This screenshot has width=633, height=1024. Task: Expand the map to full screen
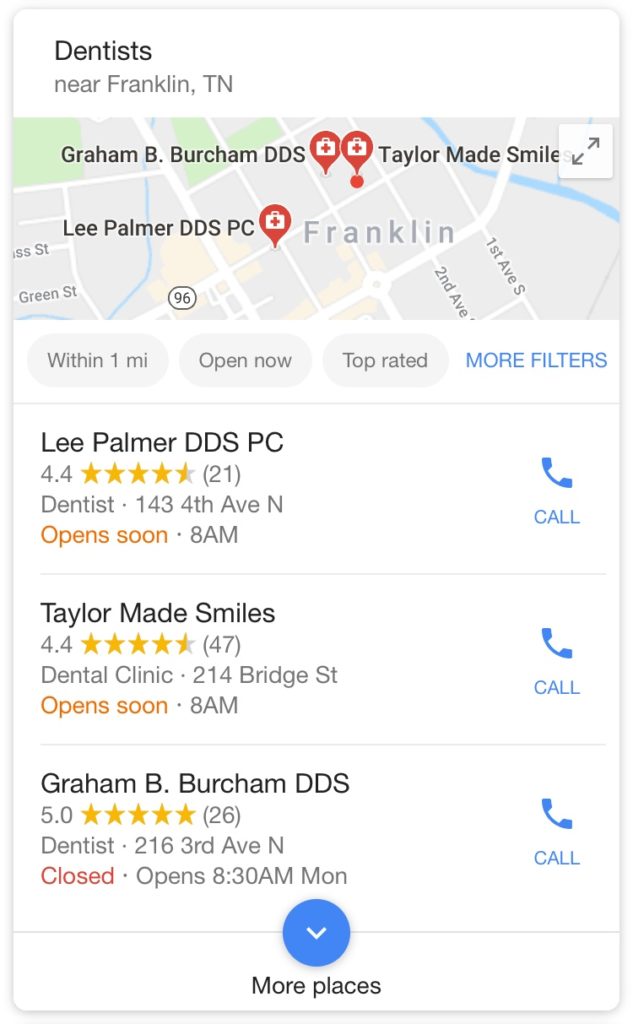585,151
